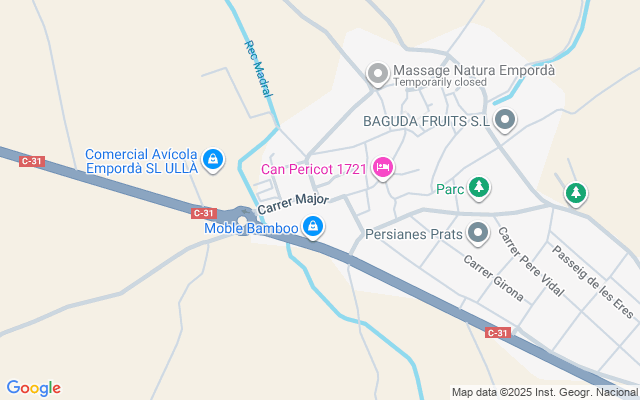Open the Can Pericot 1721 lodging pin

tap(382, 167)
